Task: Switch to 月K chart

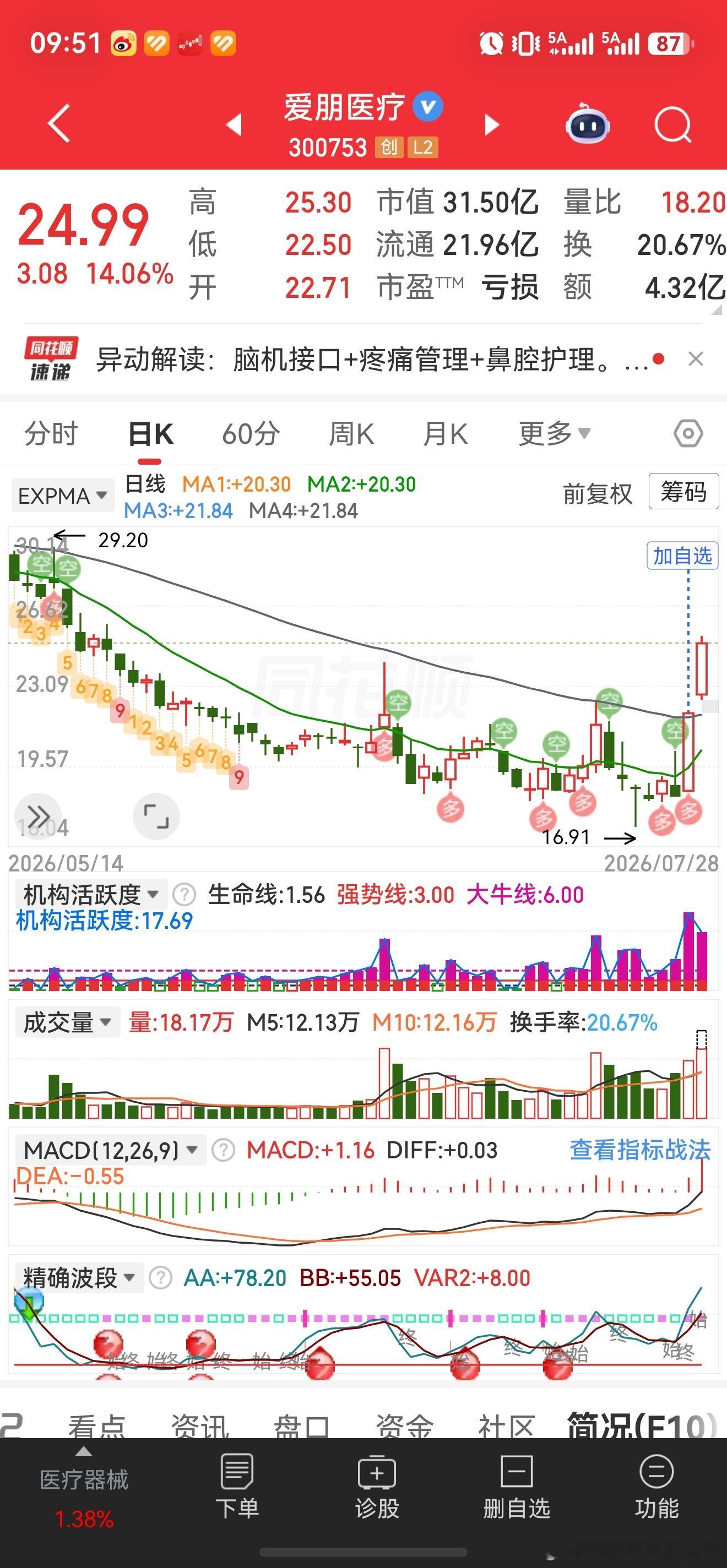Action: pyautogui.click(x=446, y=434)
